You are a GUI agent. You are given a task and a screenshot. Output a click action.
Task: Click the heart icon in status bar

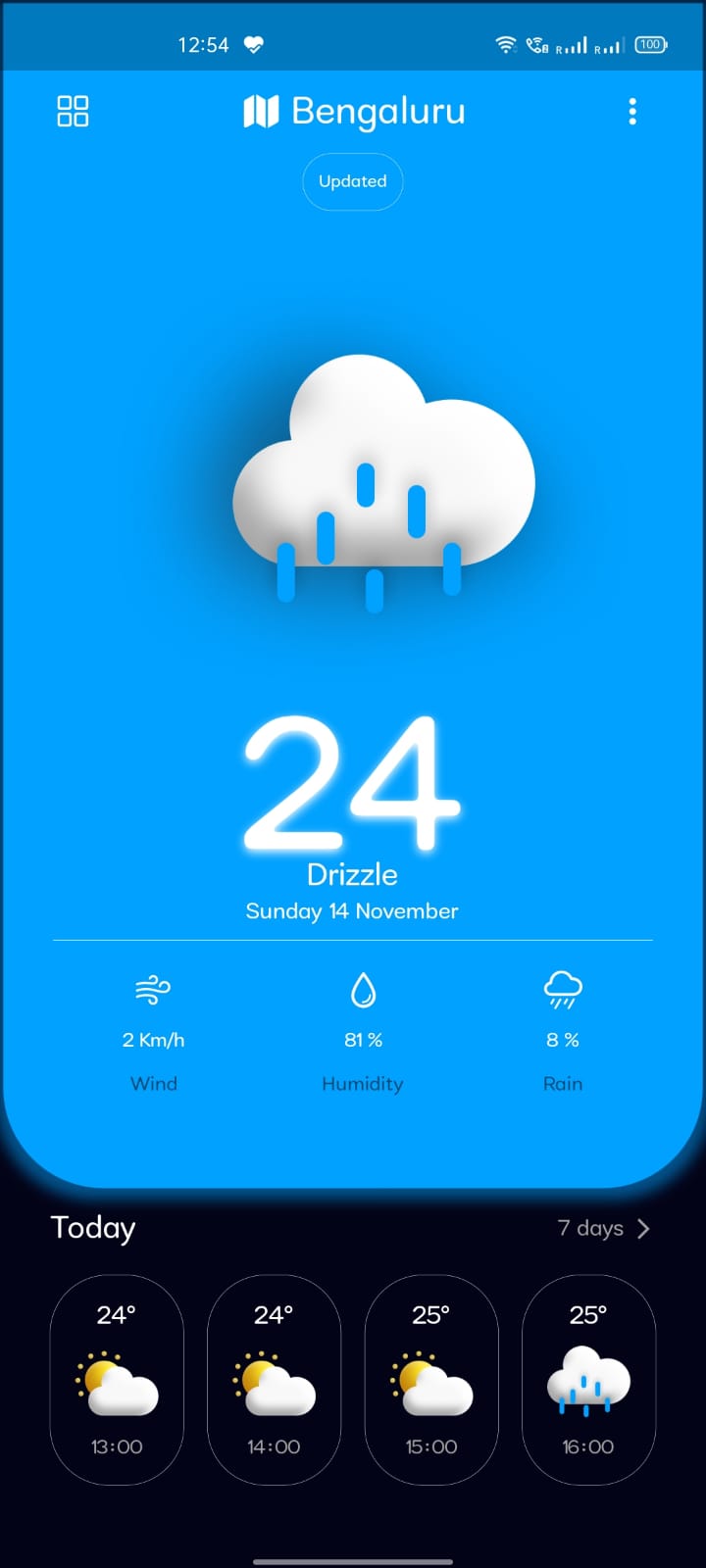tap(252, 43)
